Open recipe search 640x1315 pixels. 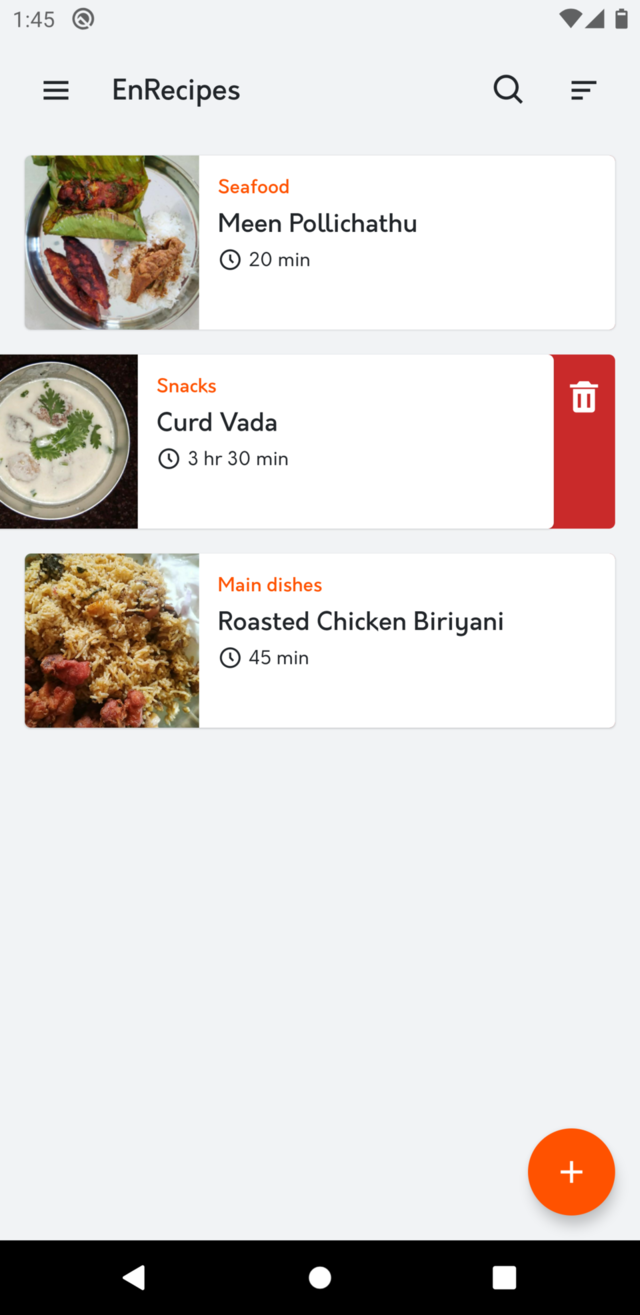coord(508,90)
